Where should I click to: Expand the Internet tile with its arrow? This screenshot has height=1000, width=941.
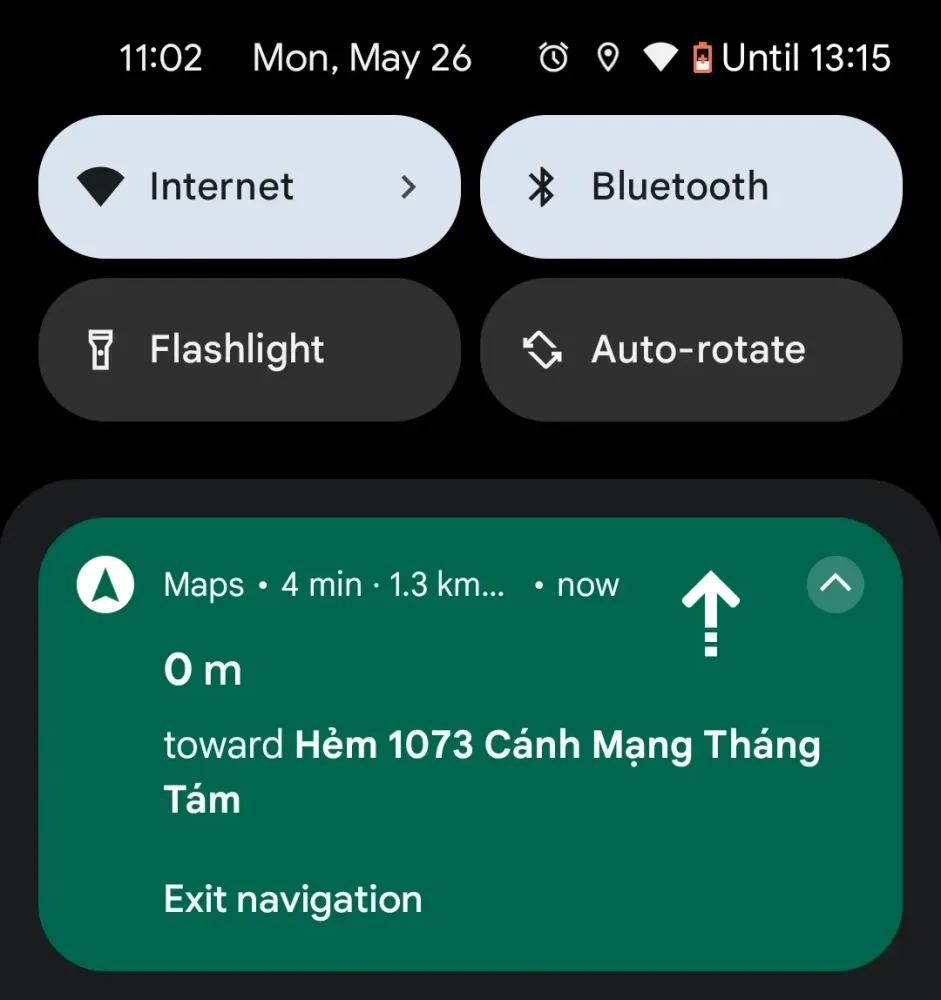tap(408, 186)
